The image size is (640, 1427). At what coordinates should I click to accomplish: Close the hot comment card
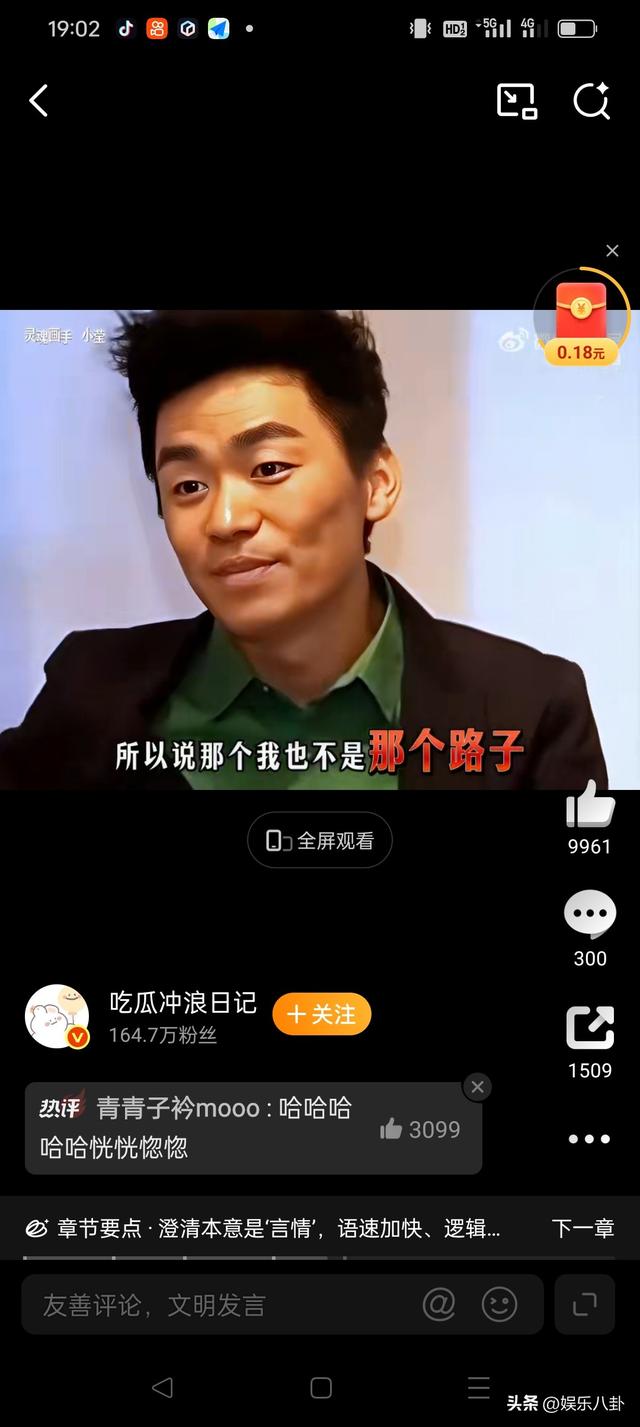tap(477, 1087)
